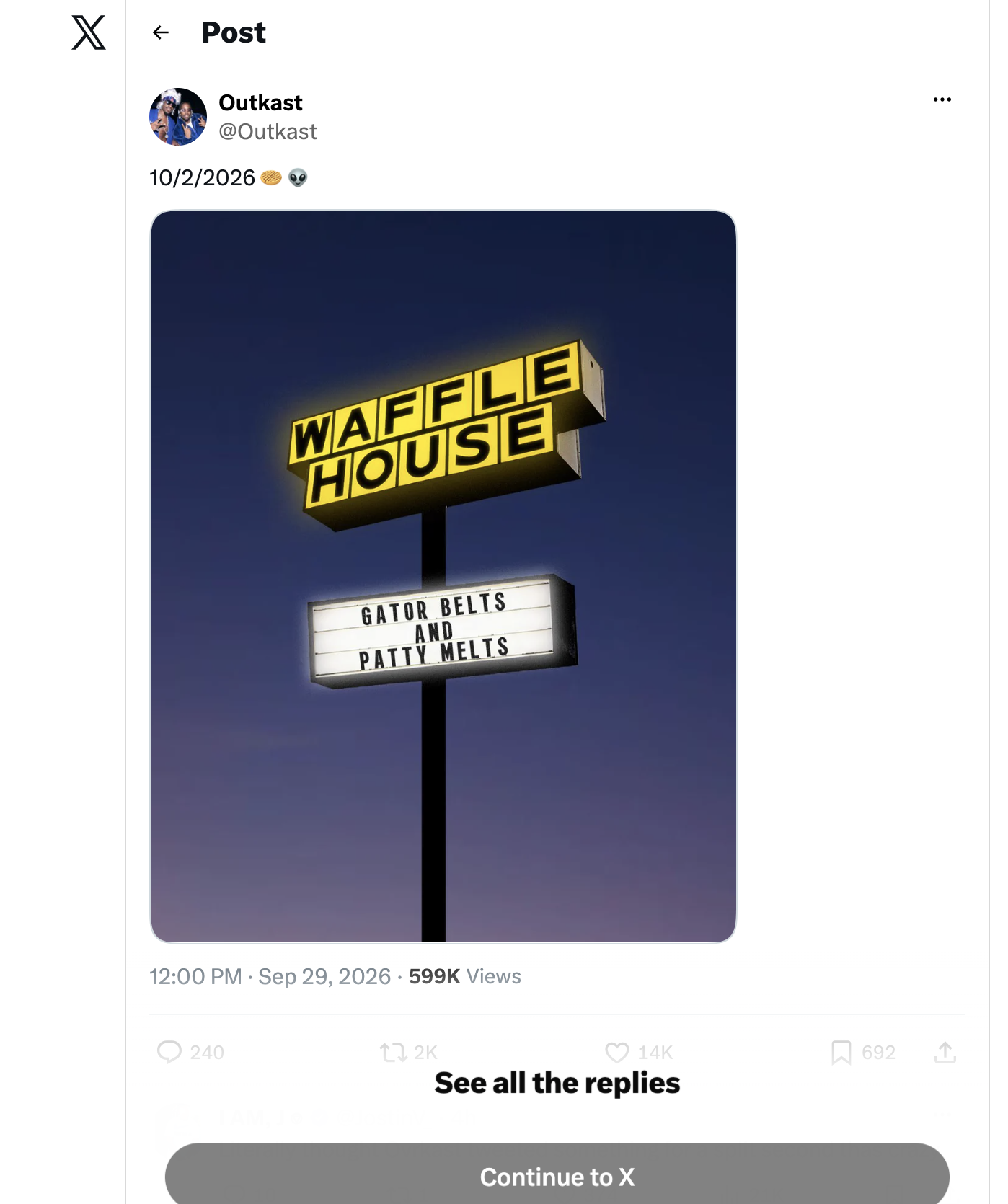This screenshot has height=1204, width=1008.
Task: Open the @Outkast handle link
Action: 268,132
